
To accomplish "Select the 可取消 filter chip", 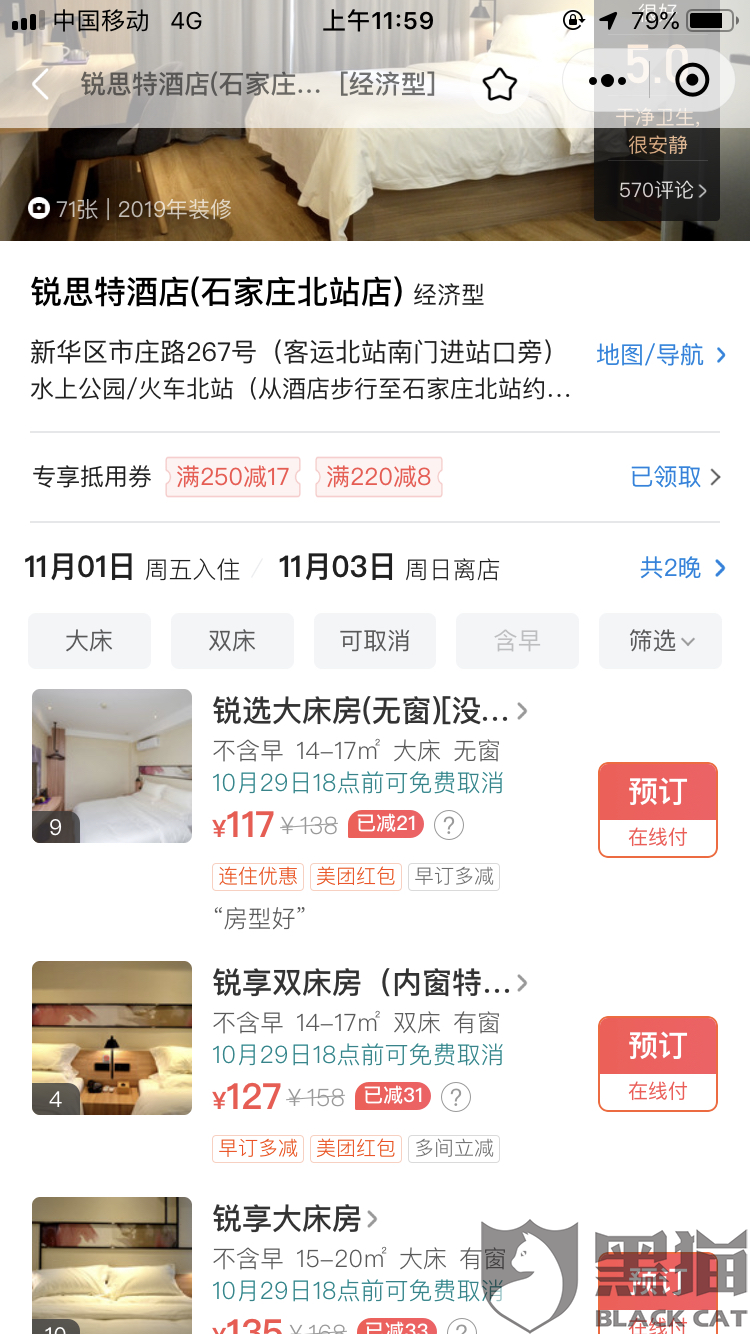I will click(x=375, y=641).
